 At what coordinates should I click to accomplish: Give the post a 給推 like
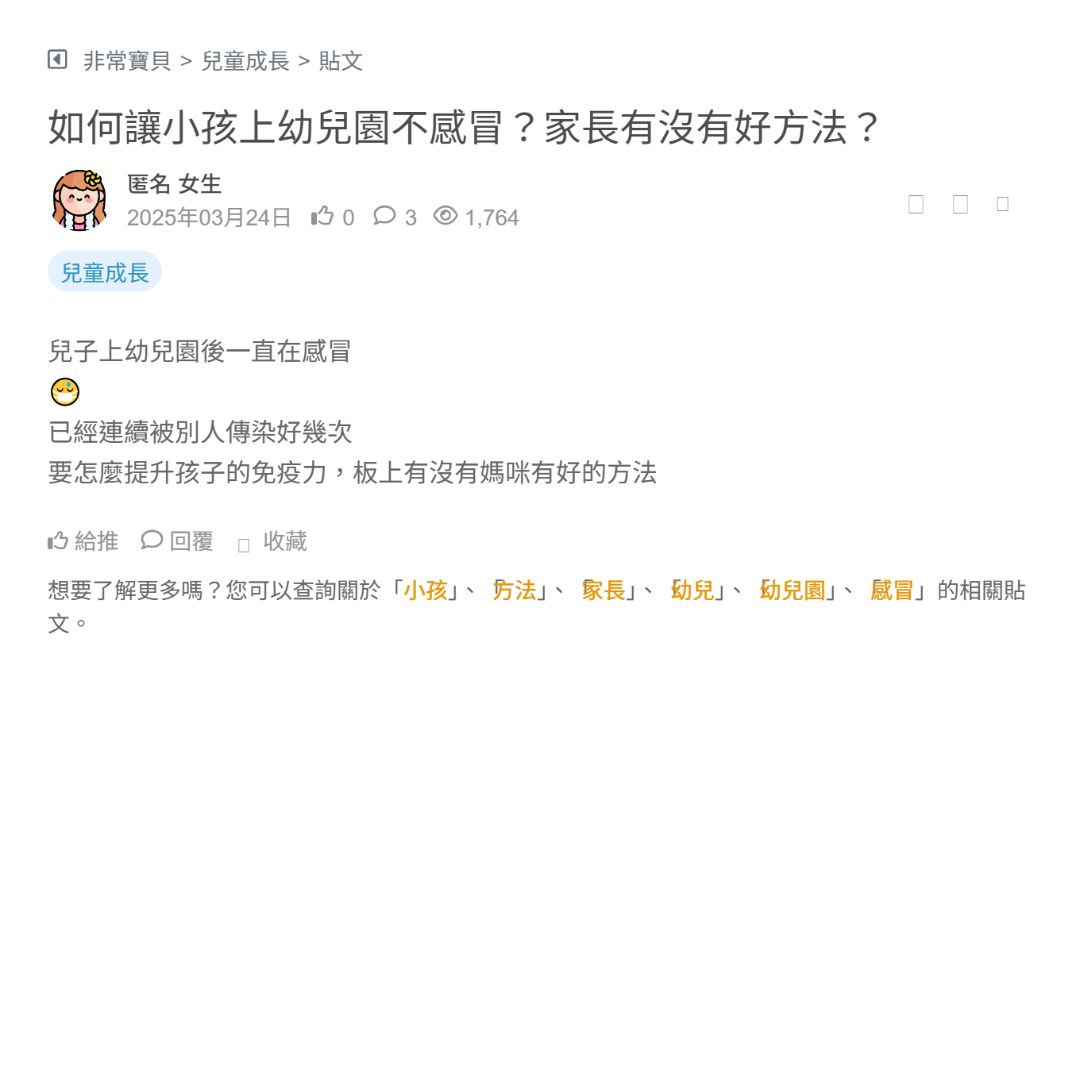83,541
